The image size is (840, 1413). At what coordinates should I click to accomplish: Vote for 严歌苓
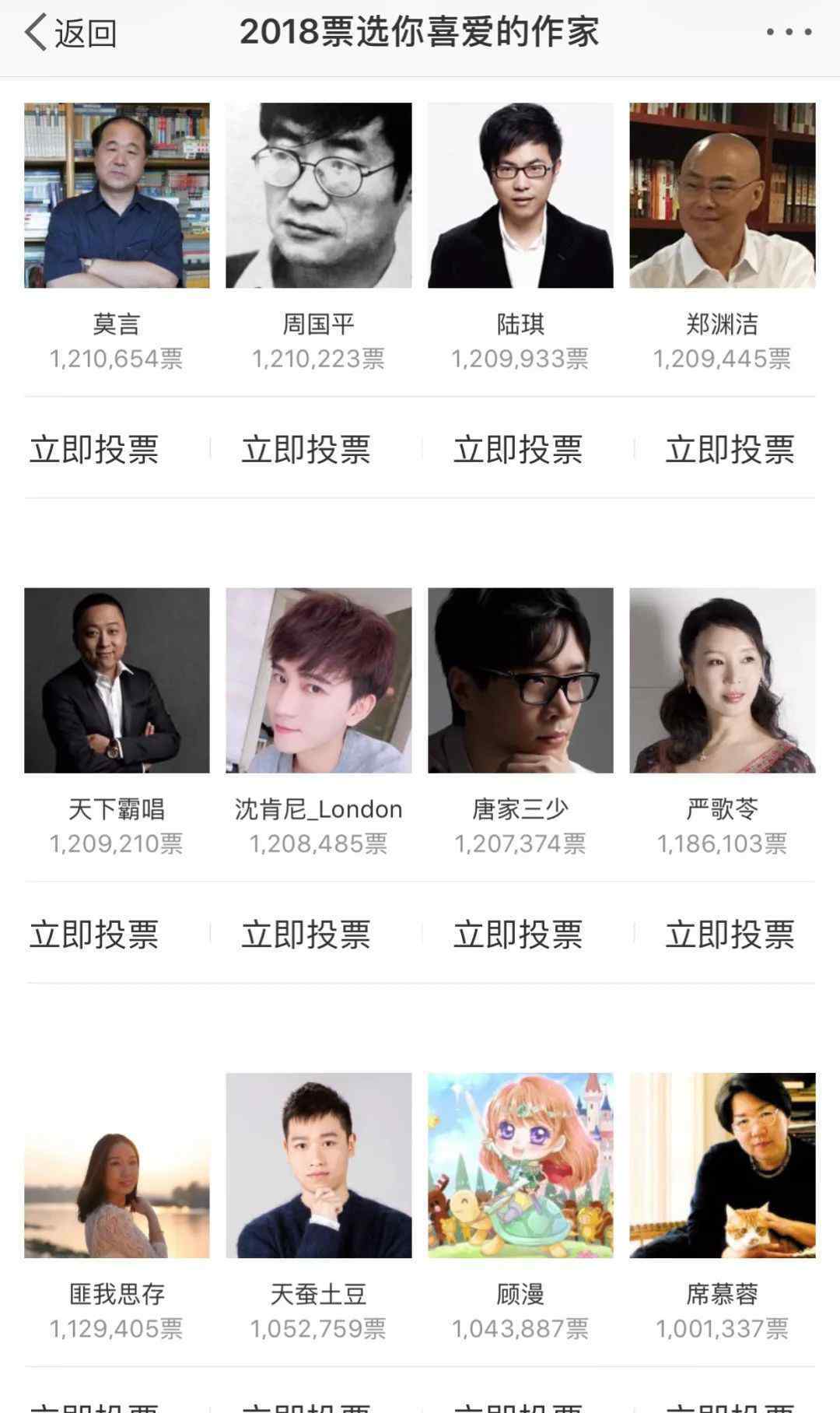[x=730, y=934]
